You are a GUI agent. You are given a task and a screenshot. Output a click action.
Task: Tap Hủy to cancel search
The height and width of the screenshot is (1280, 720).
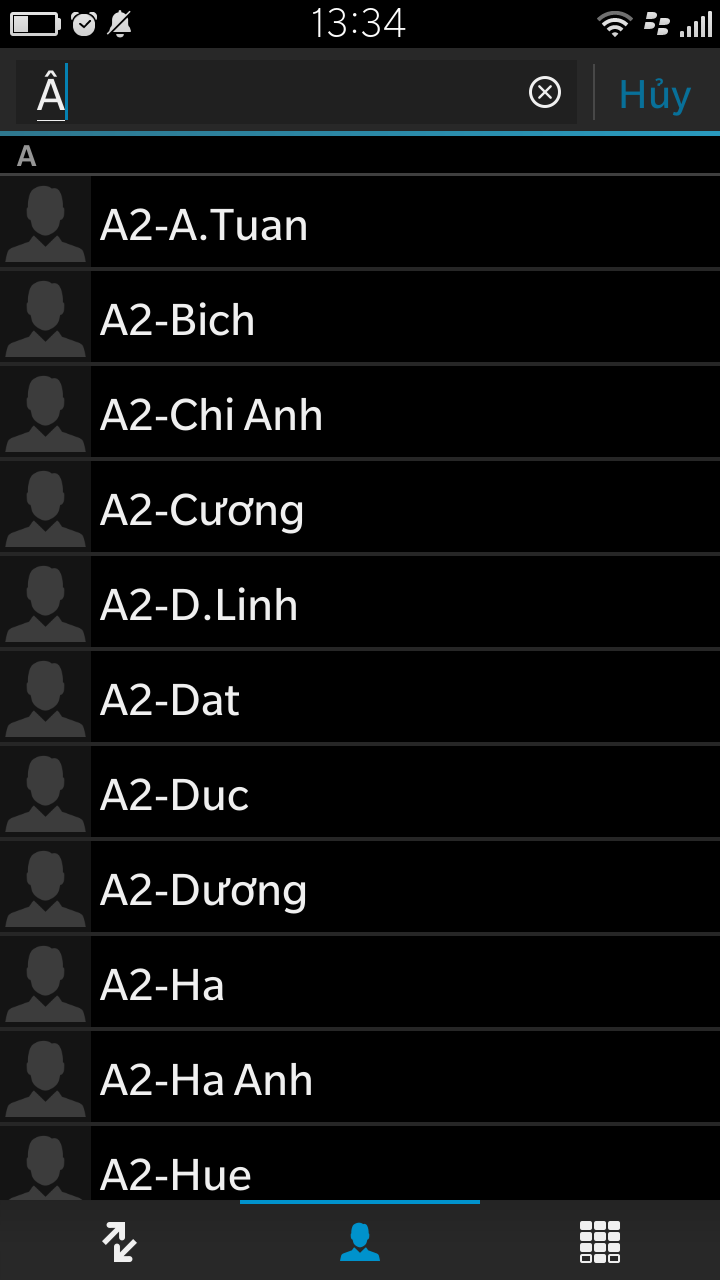point(655,94)
